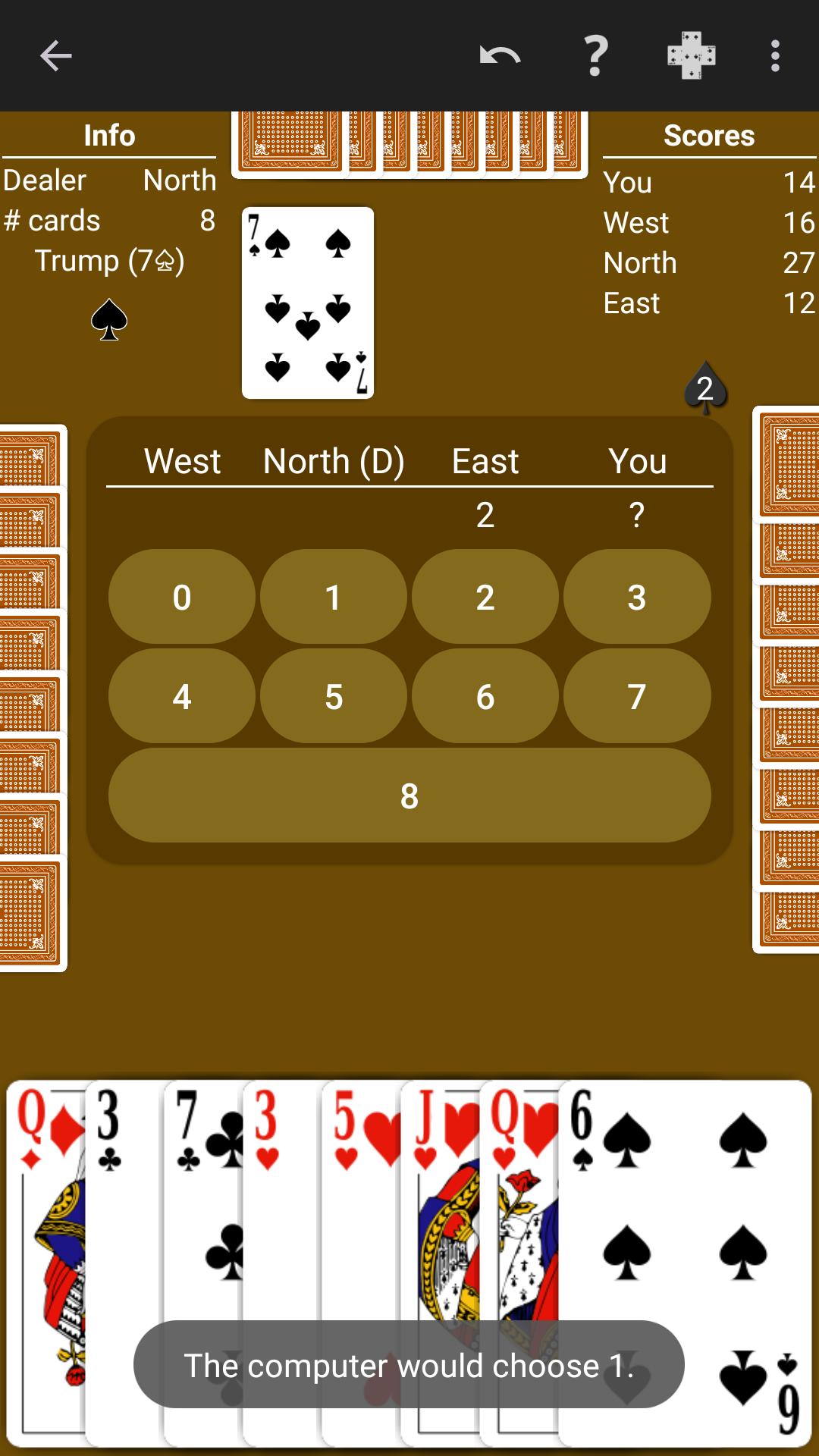Screen dimensions: 819x1456
Task: Bid 3 tricks
Action: pos(637,597)
